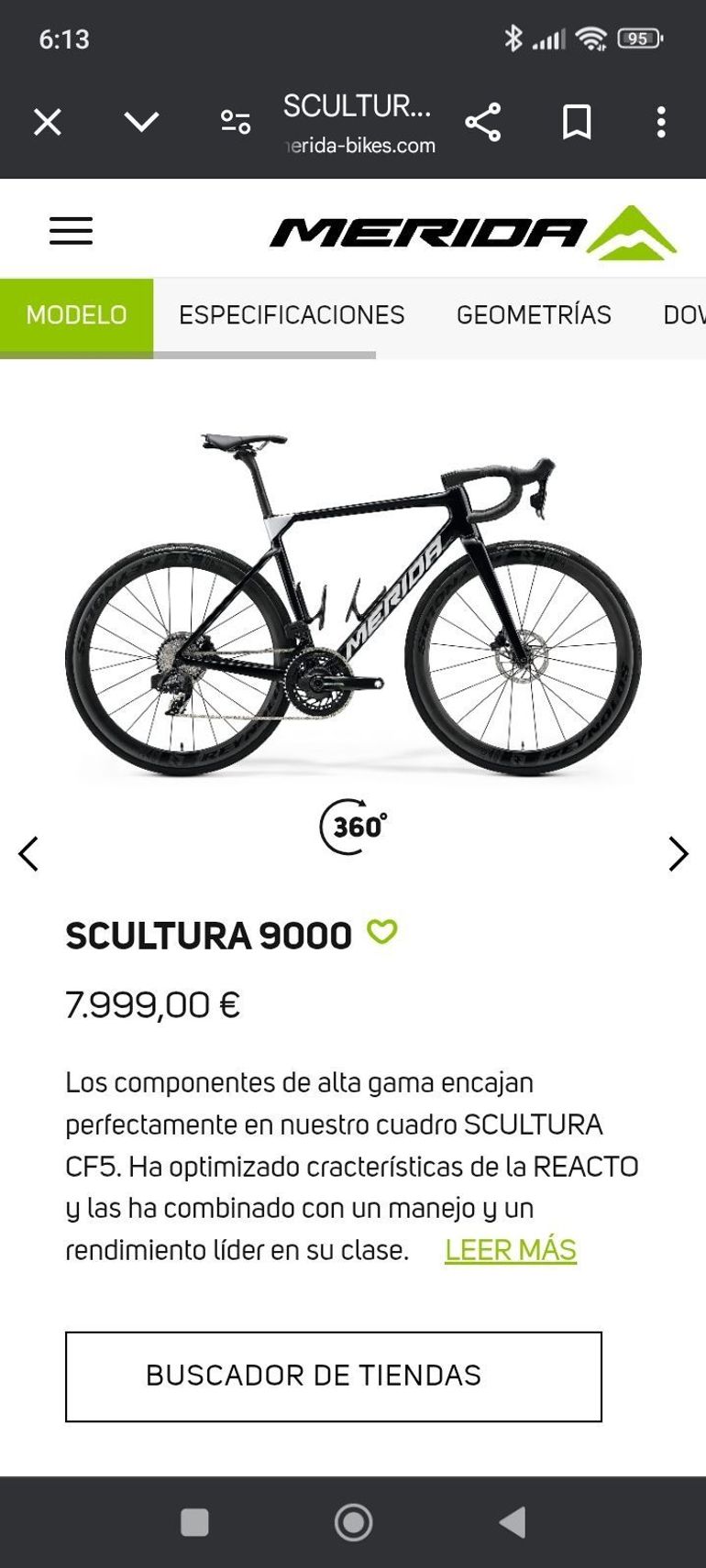
Task: Switch to the GEOMETRÍAS tab
Action: pyautogui.click(x=534, y=315)
